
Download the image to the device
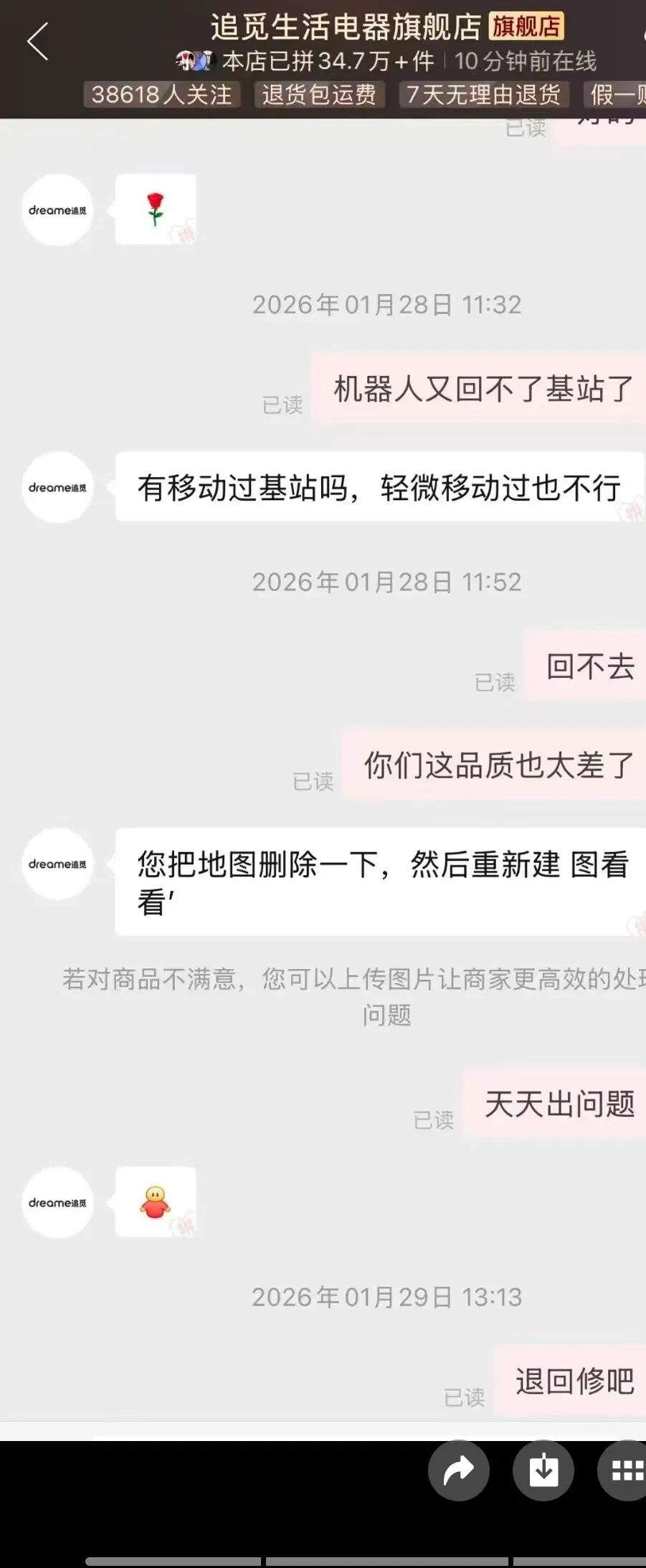point(543,1471)
